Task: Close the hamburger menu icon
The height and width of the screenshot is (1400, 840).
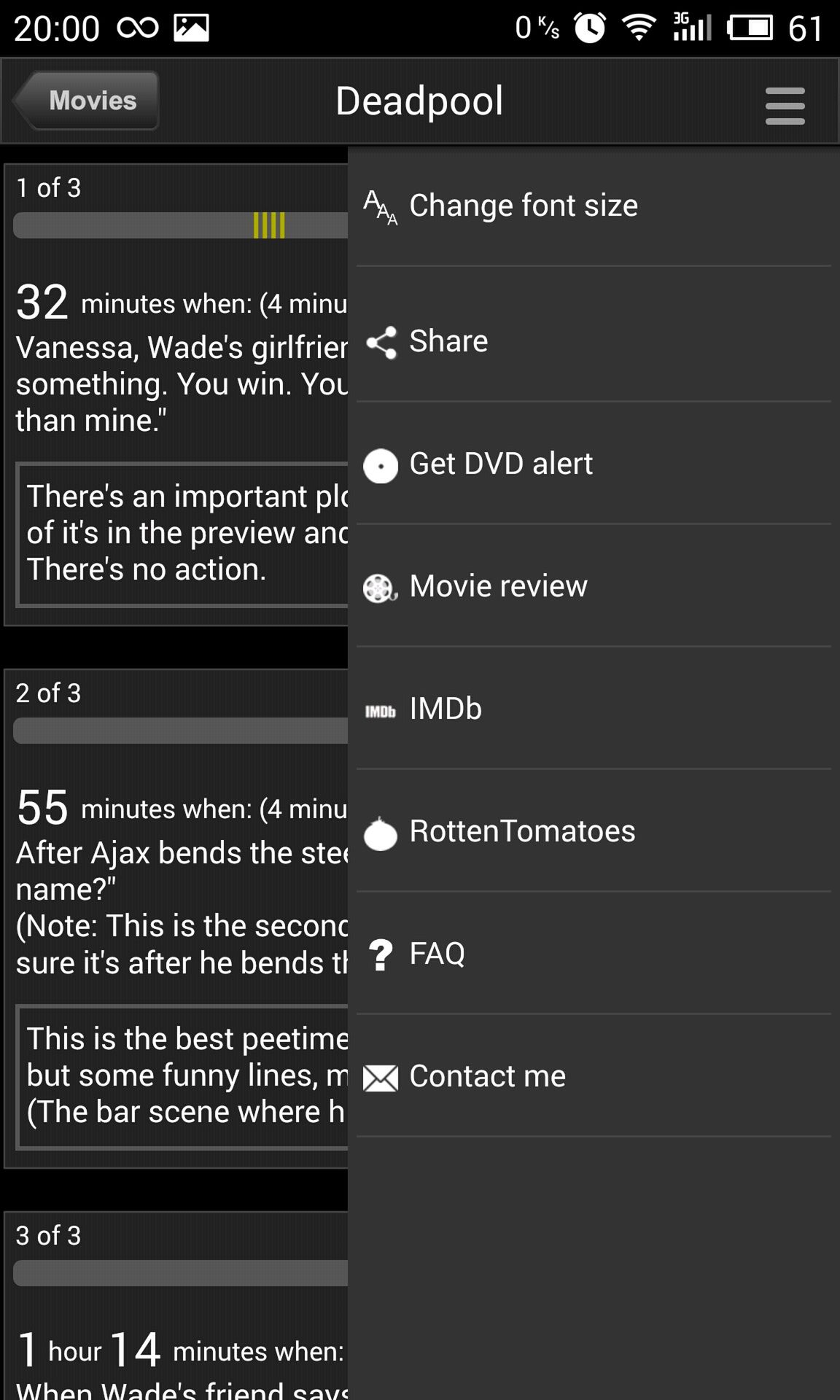Action: coord(785,106)
